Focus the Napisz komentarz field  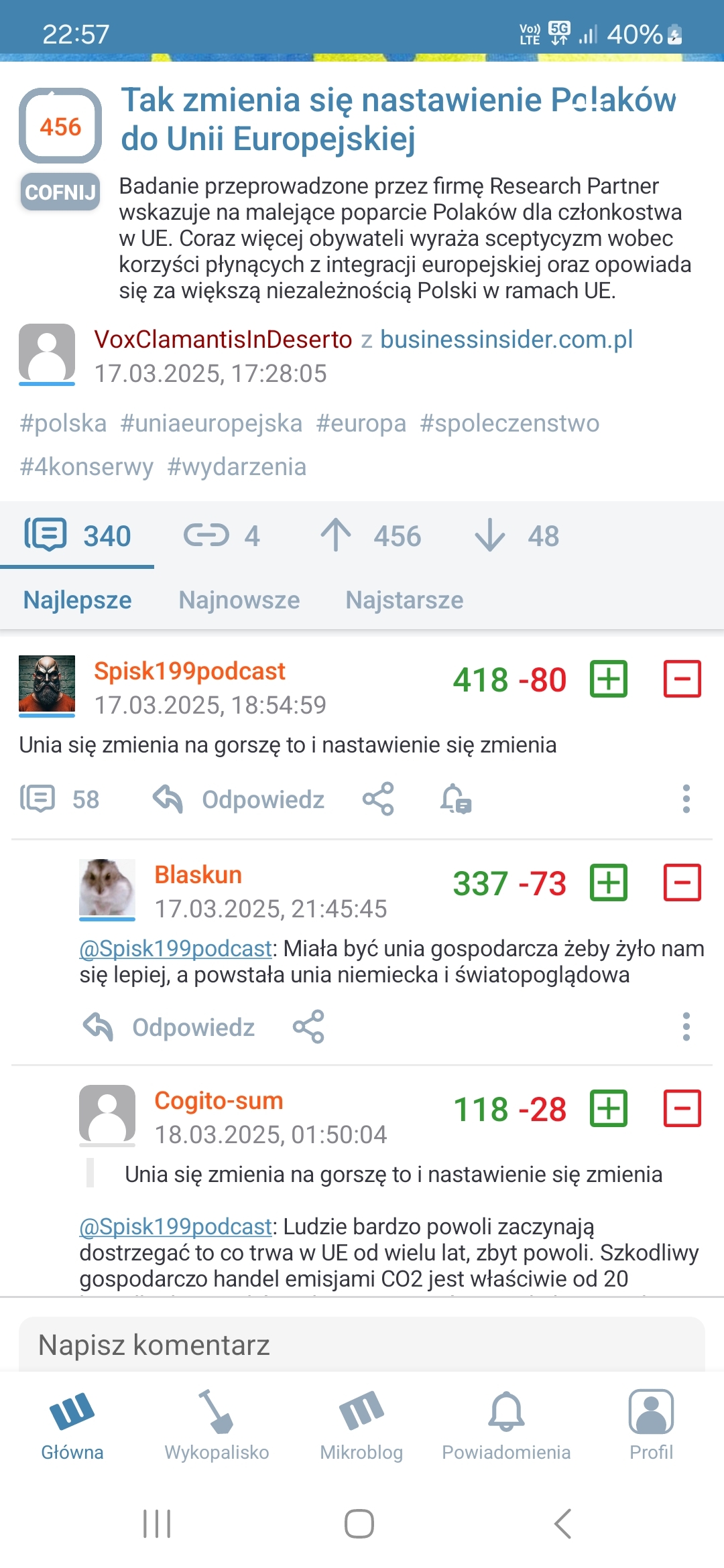[x=362, y=1345]
